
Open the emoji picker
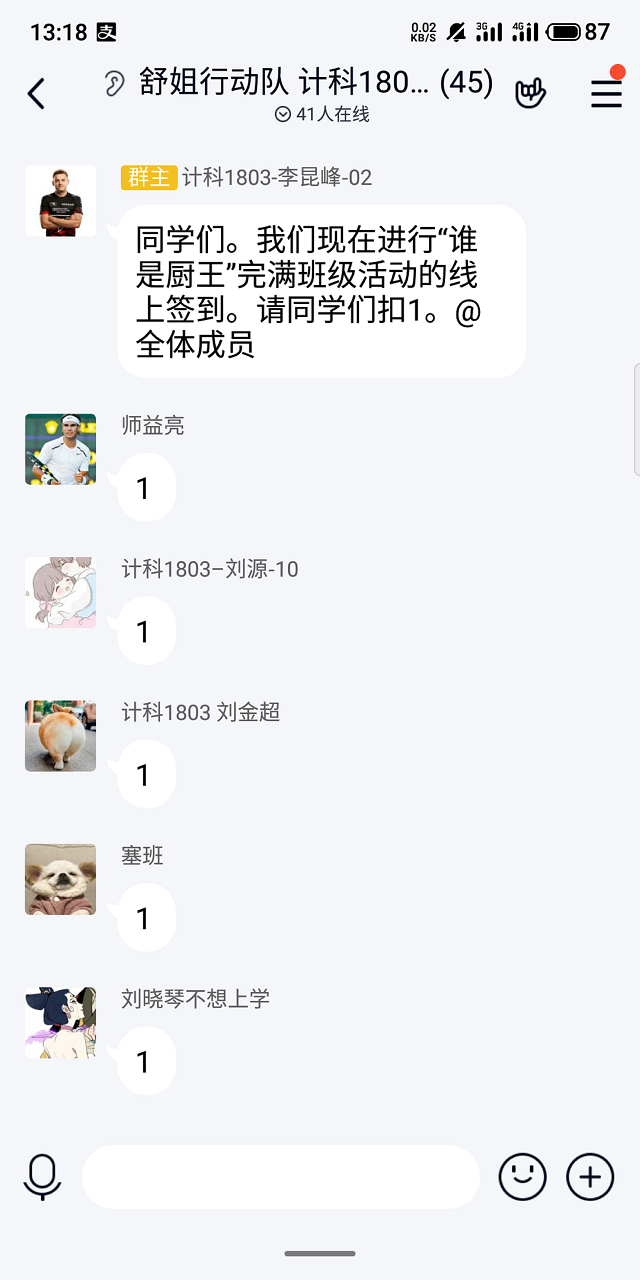pos(522,1177)
